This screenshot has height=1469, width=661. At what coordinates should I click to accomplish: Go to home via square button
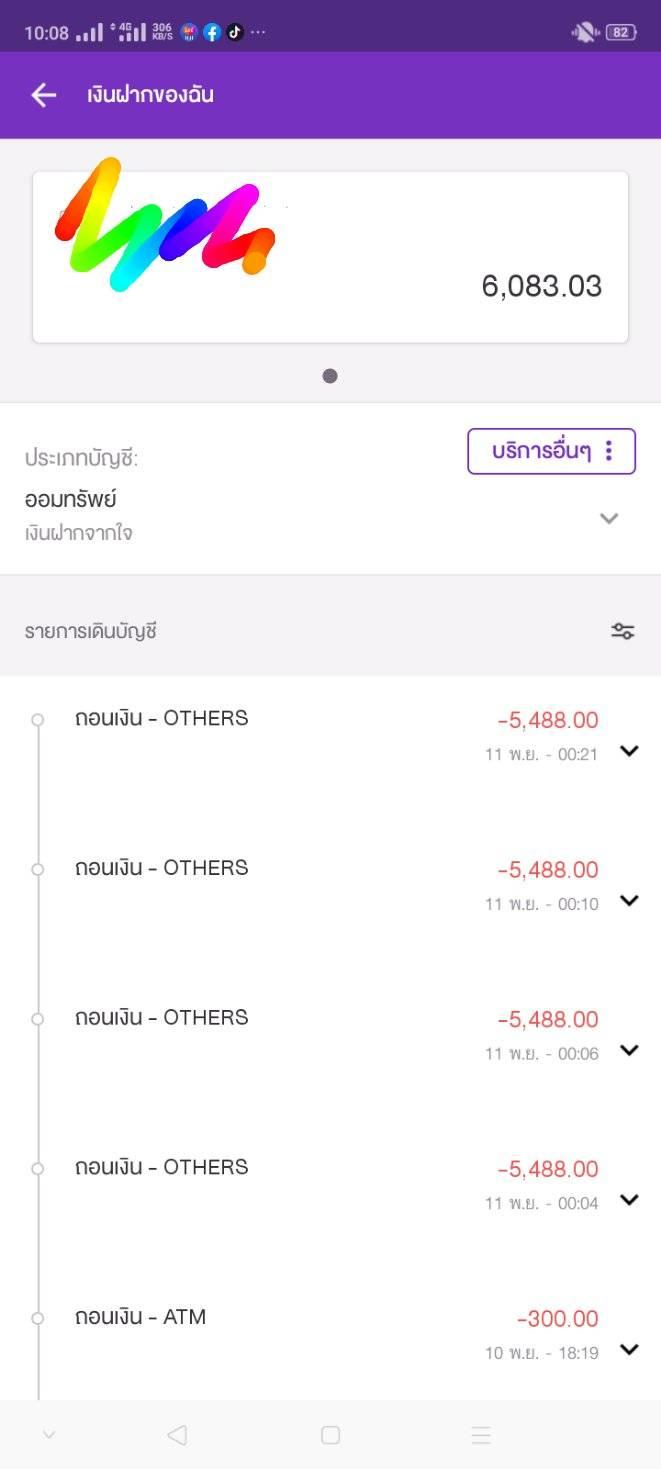(330, 1435)
